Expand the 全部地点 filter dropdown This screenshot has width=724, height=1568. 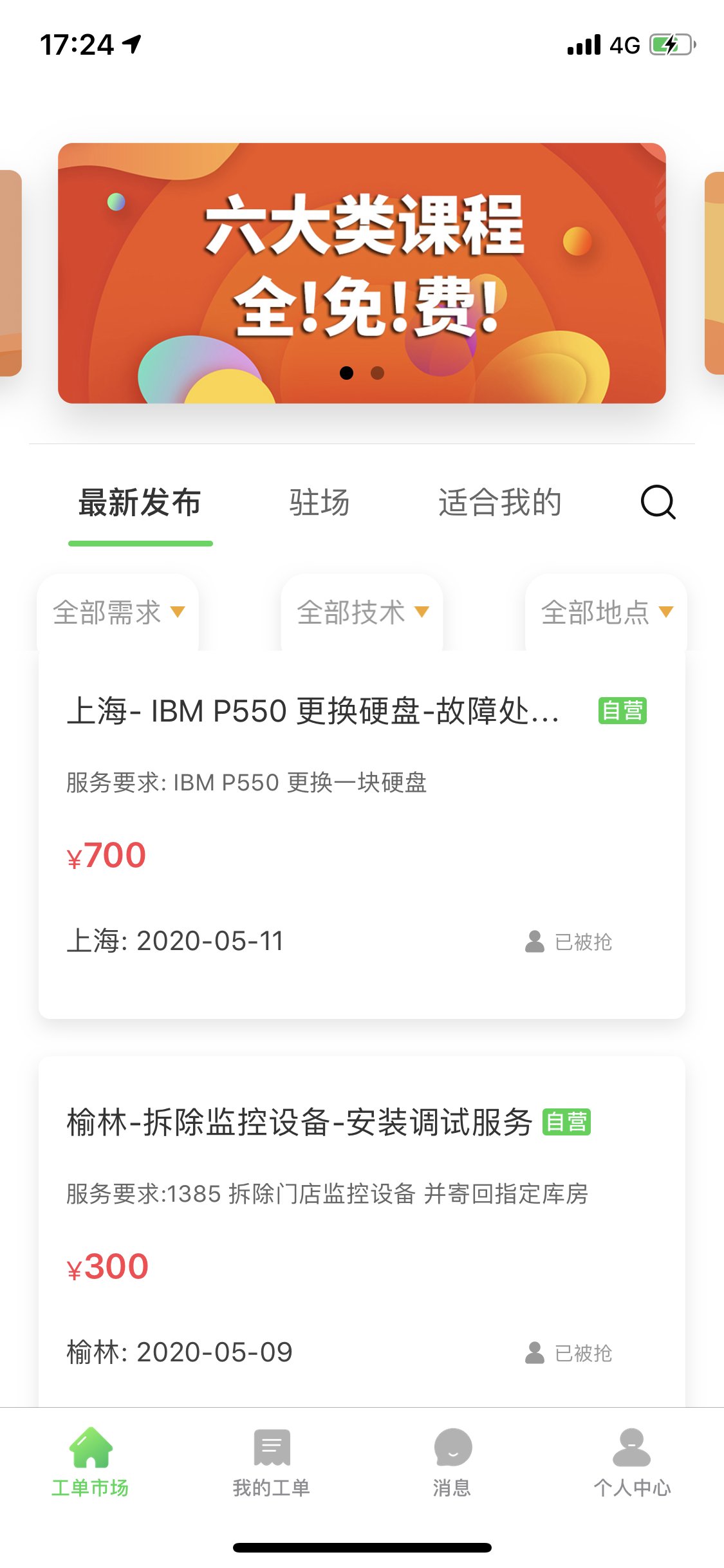[606, 612]
